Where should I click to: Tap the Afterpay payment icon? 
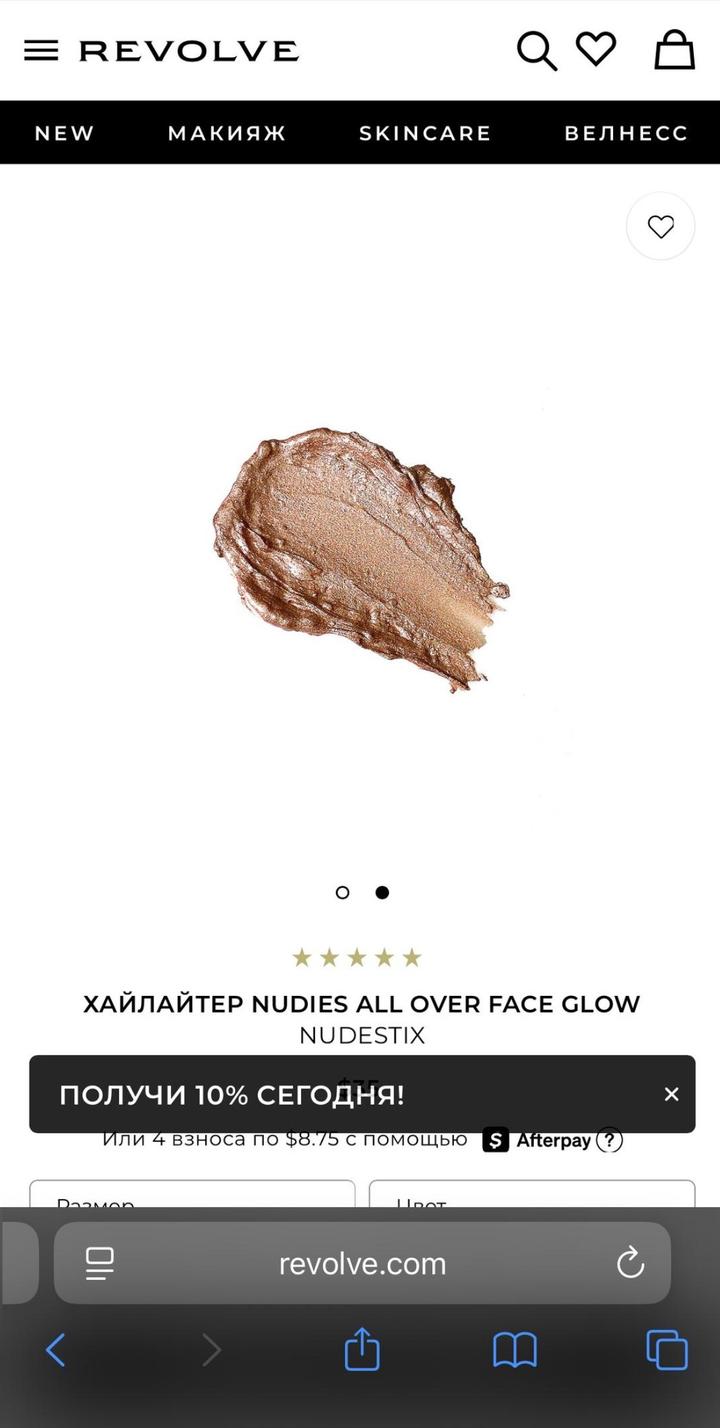[x=495, y=1140]
